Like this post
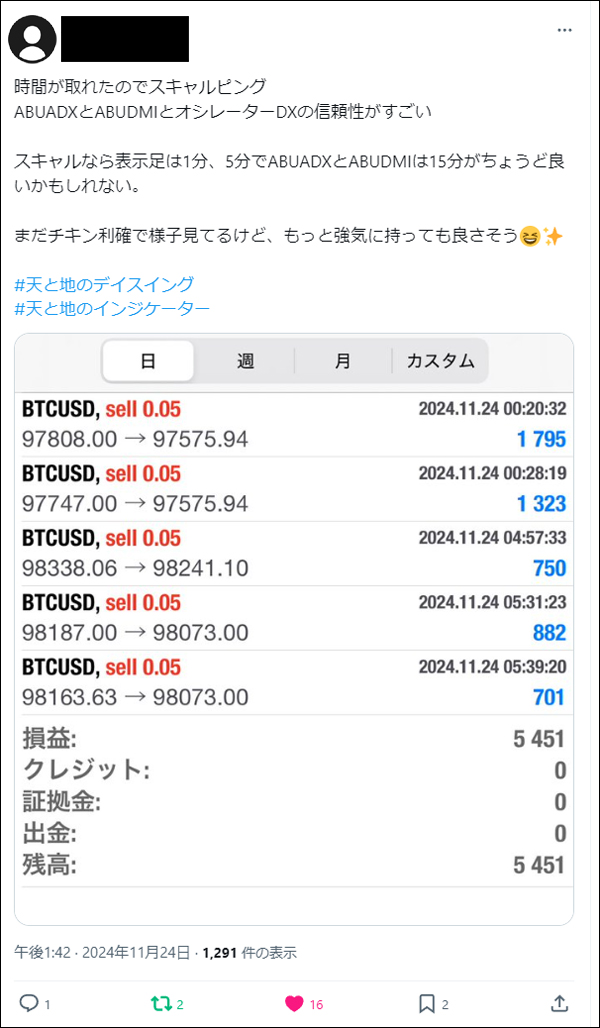Viewport: 600px width, 1028px height. pos(294,1002)
